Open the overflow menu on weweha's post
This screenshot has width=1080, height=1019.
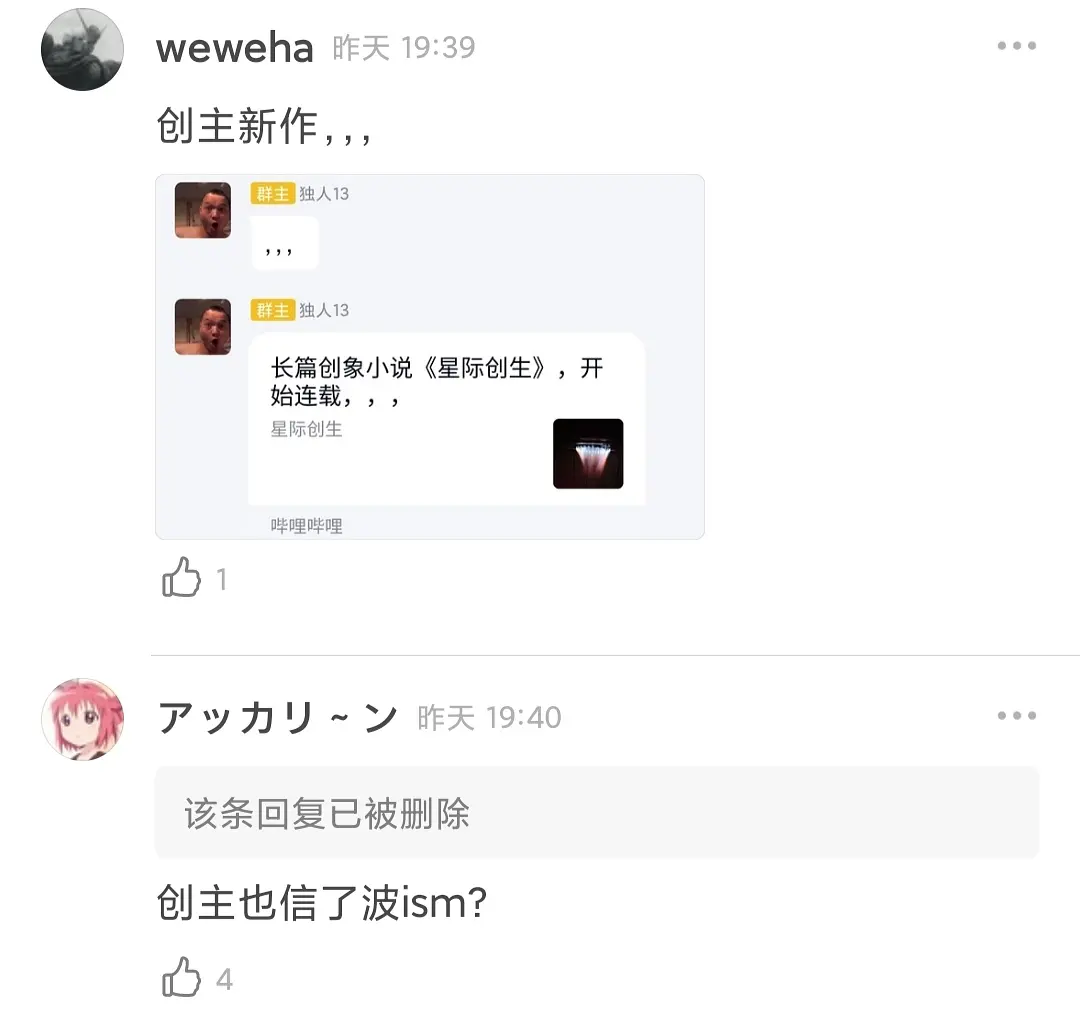(1016, 46)
